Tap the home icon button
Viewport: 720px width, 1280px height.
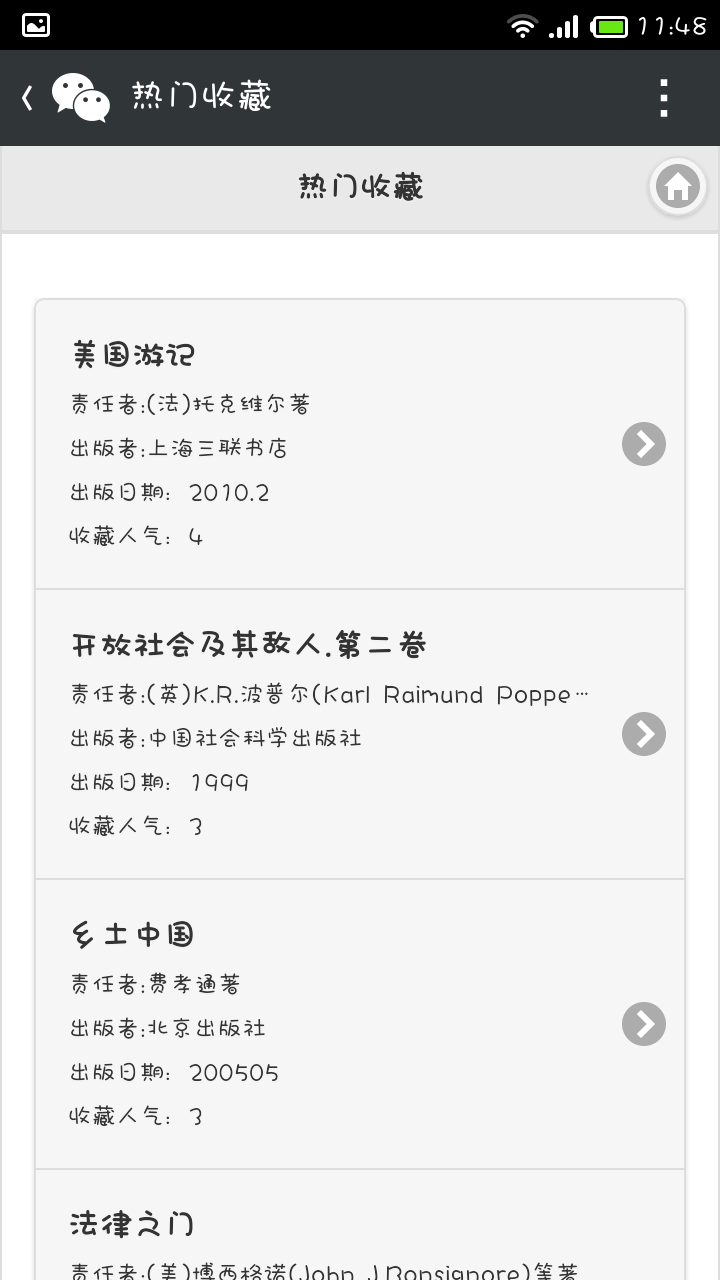(x=678, y=187)
